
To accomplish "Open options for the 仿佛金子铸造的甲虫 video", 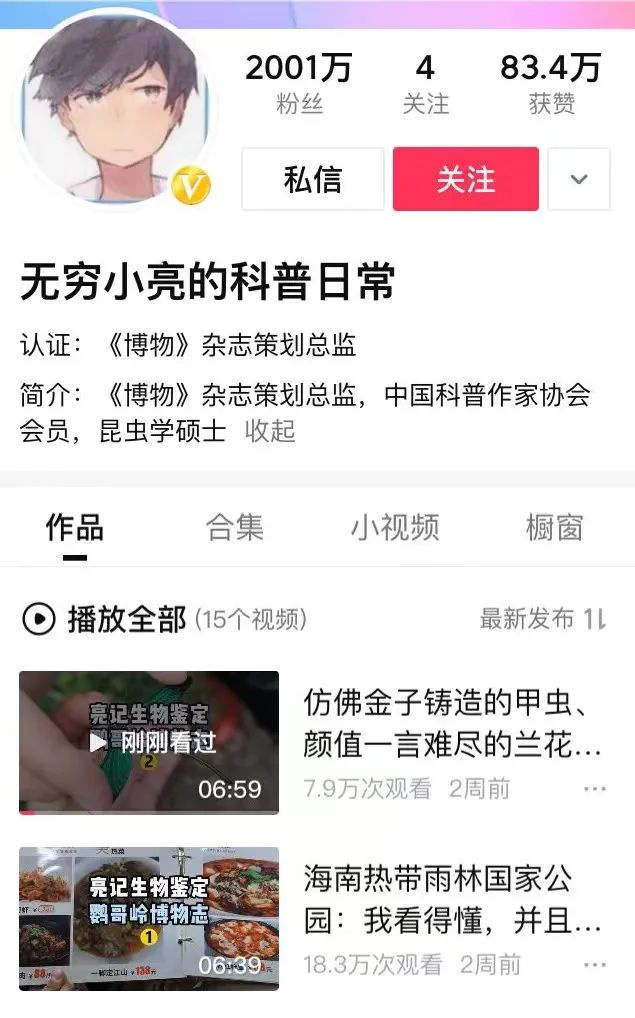I will 594,789.
